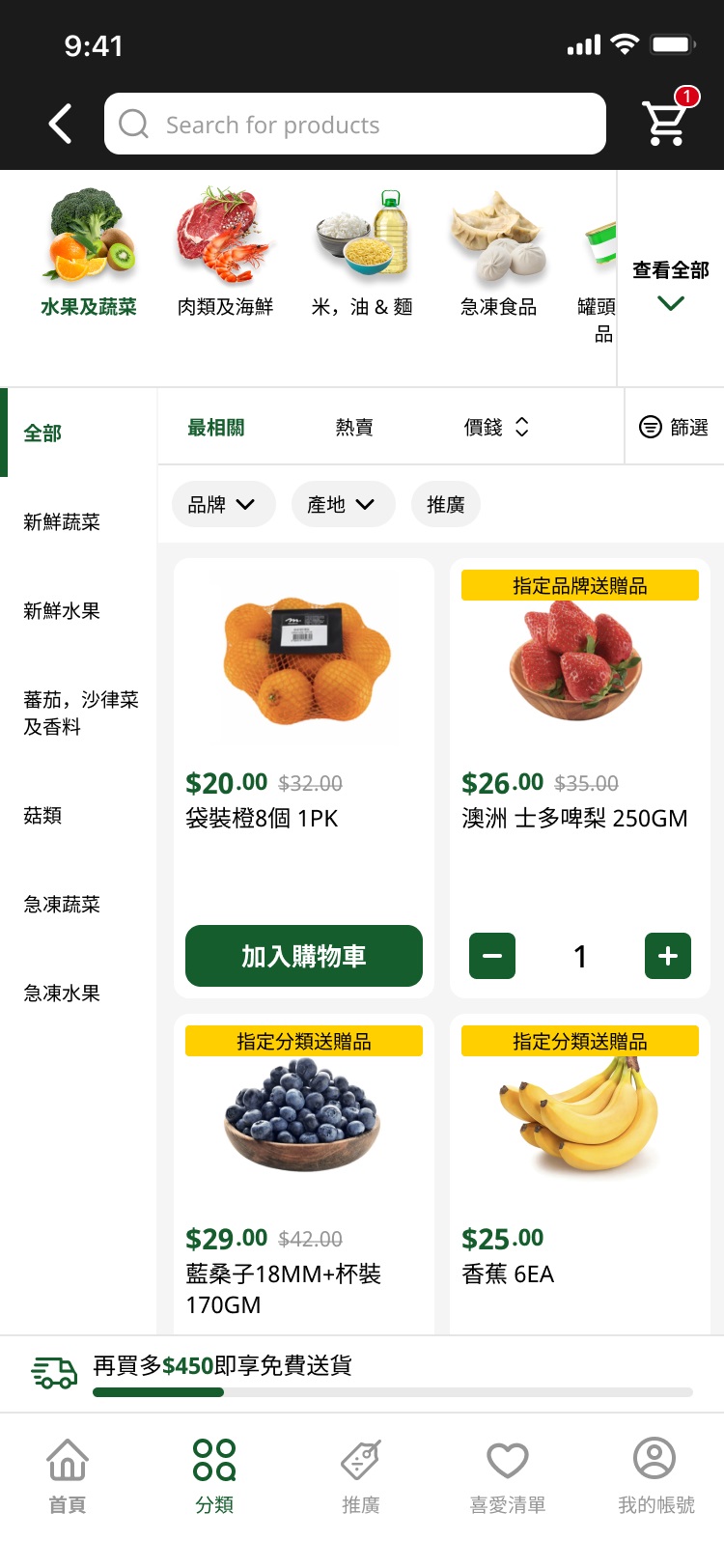Open the 品牌 dropdown

coord(222,504)
